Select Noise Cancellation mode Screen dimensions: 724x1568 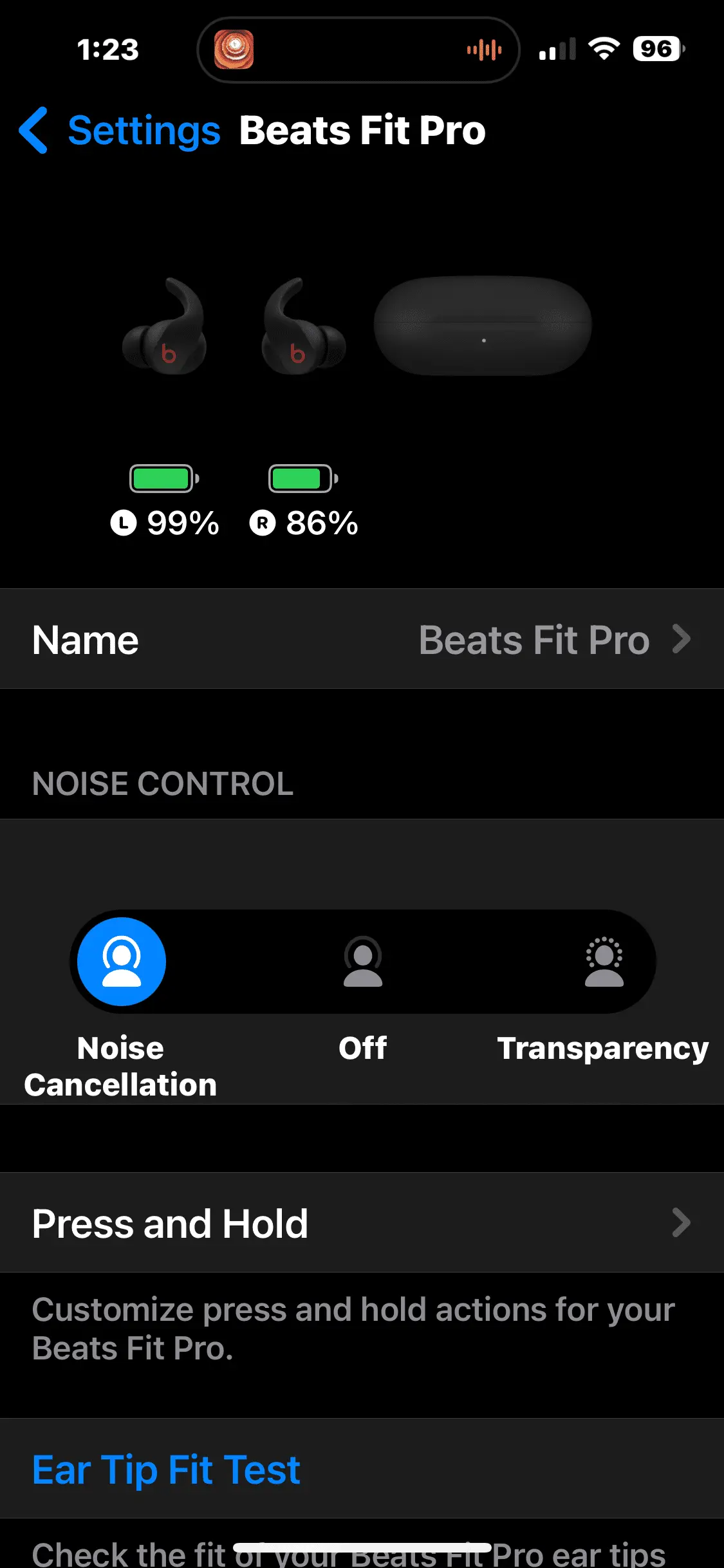(x=122, y=962)
